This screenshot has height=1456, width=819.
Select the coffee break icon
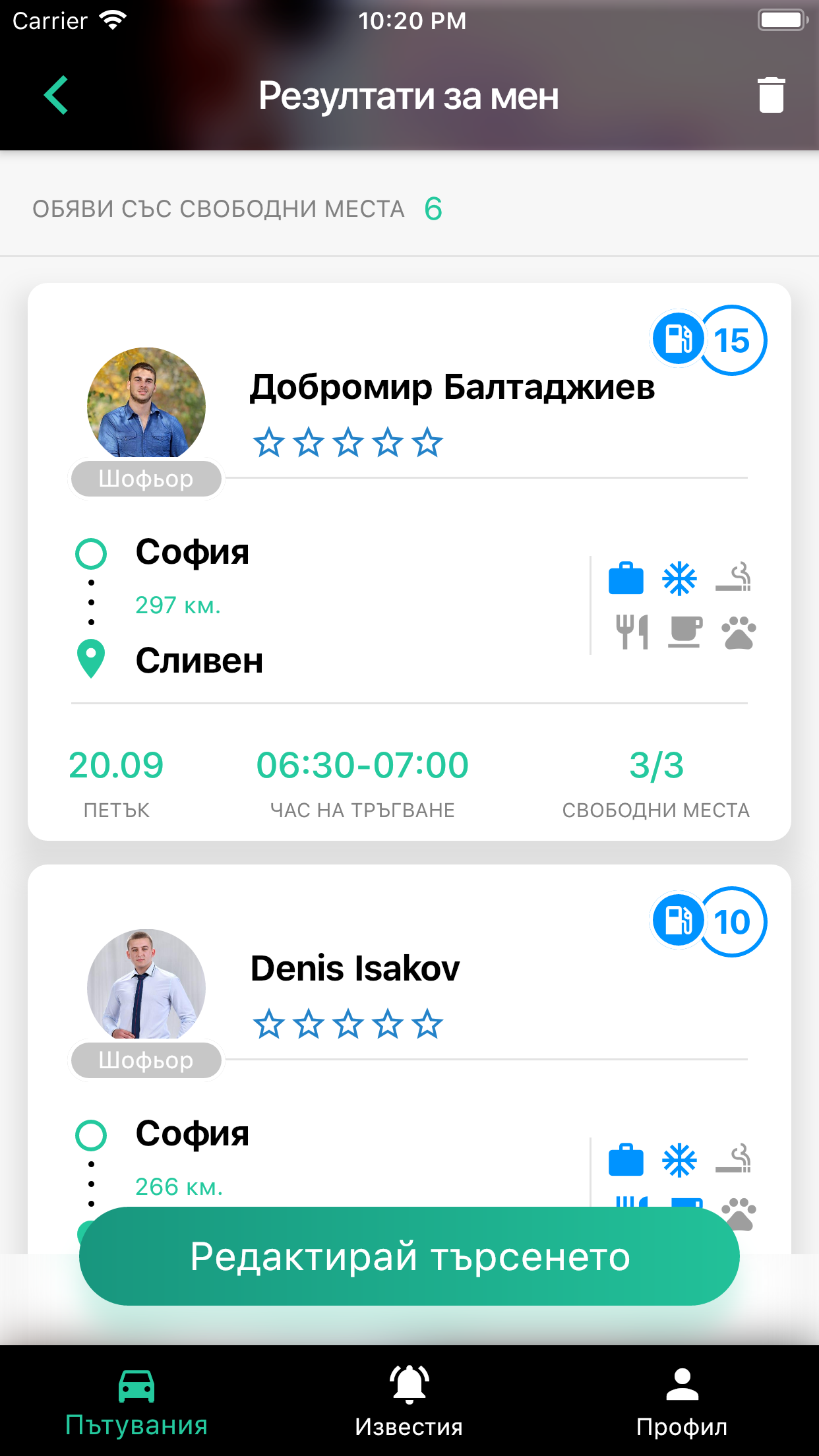[686, 632]
